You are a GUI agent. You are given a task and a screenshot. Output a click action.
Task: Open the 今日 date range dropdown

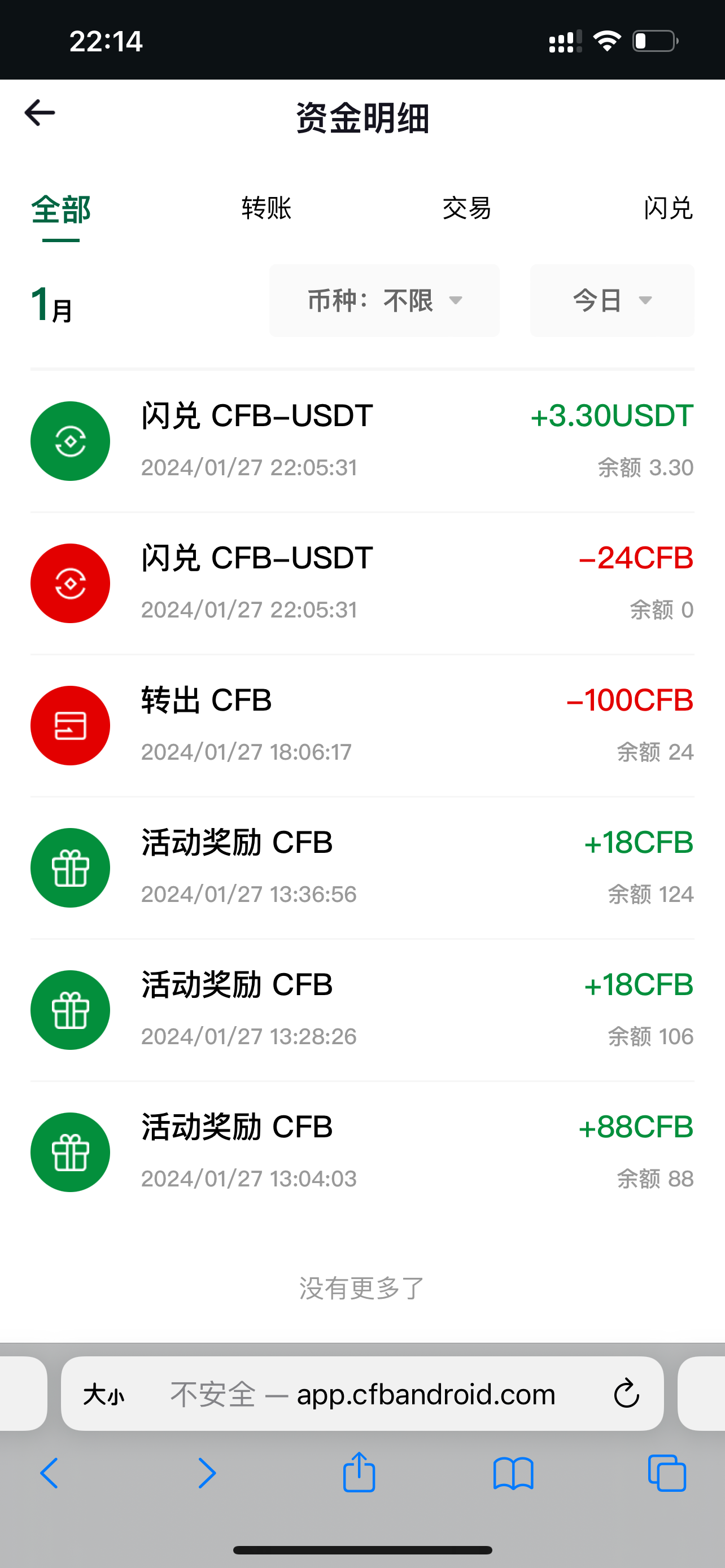[612, 300]
